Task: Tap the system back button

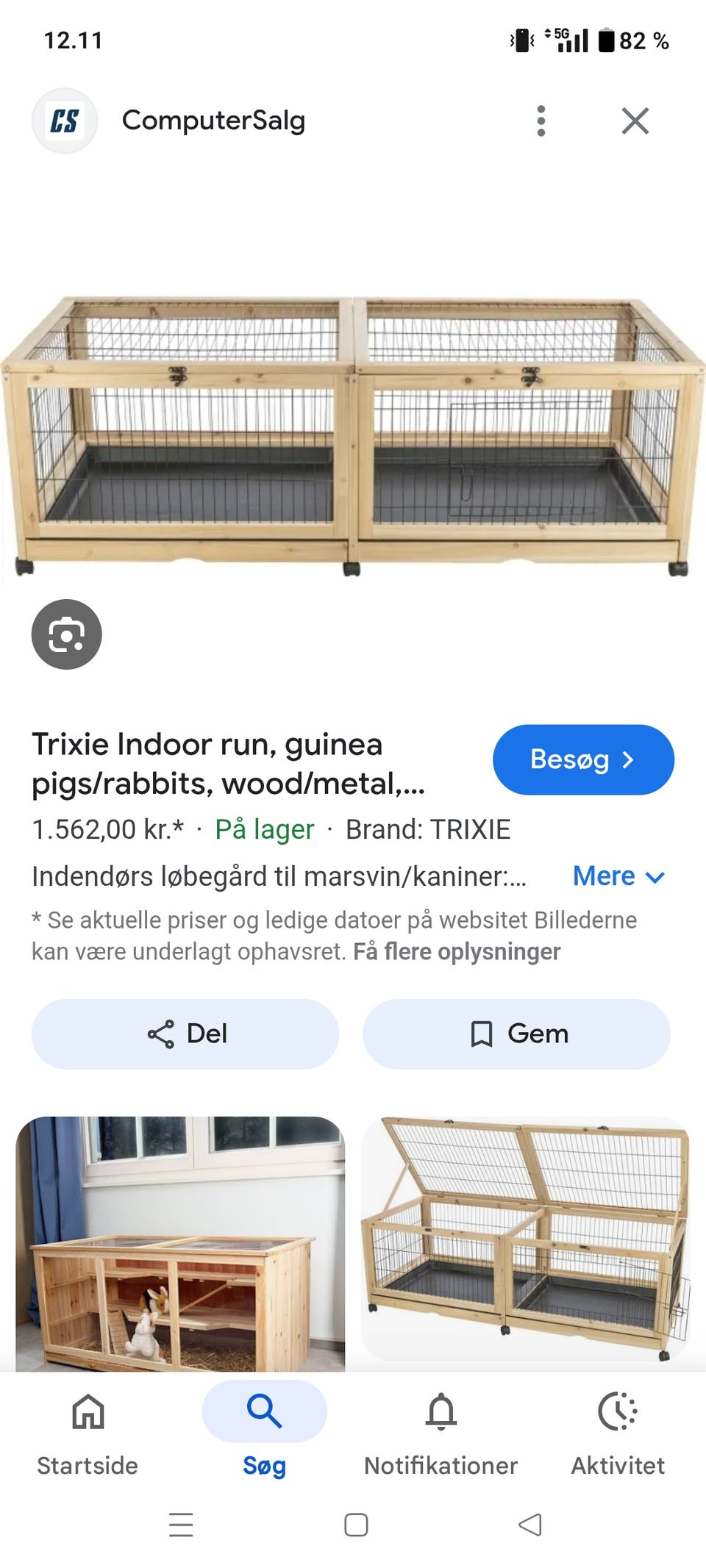Action: (529, 1525)
